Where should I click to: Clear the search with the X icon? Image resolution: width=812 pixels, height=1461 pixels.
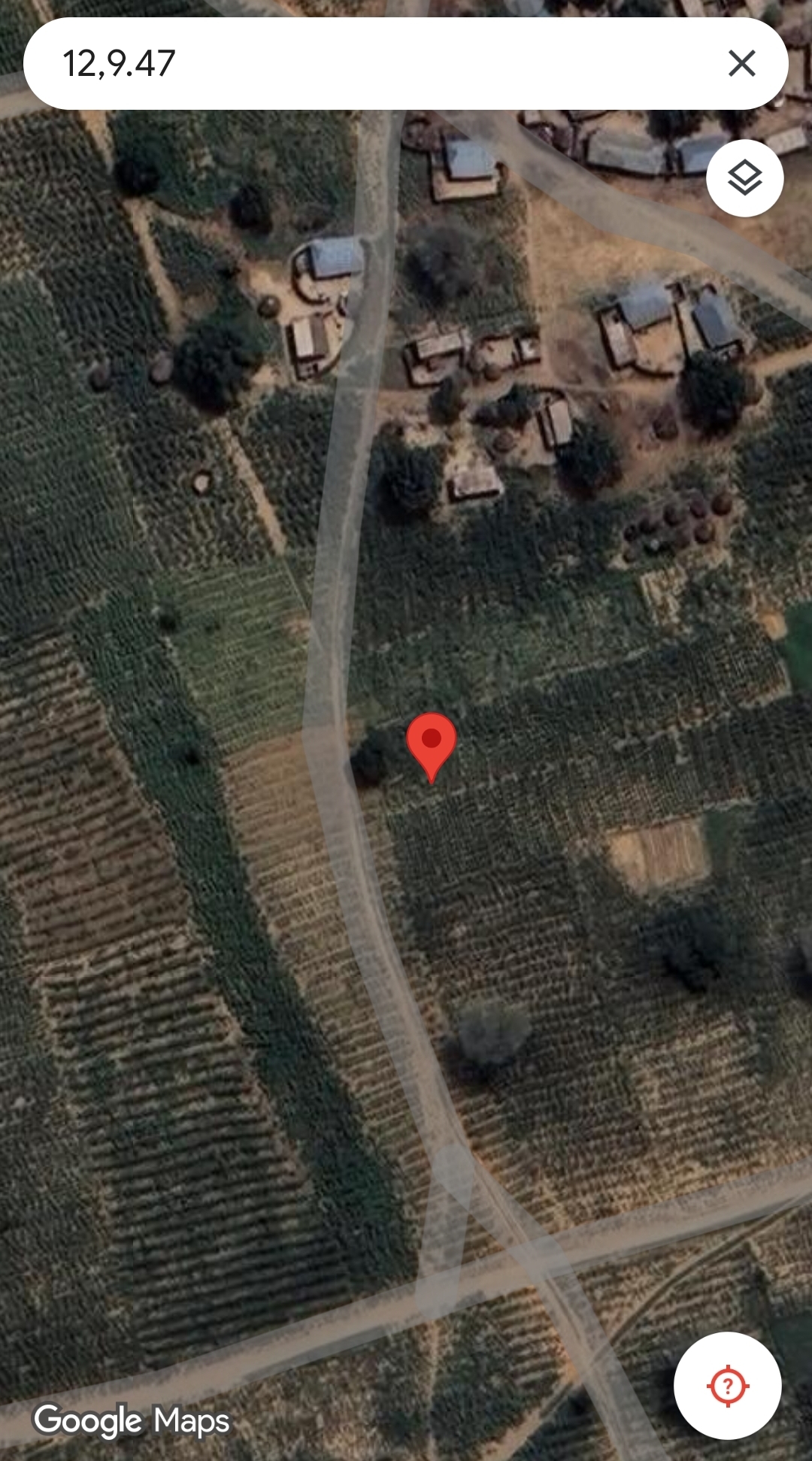pos(742,64)
